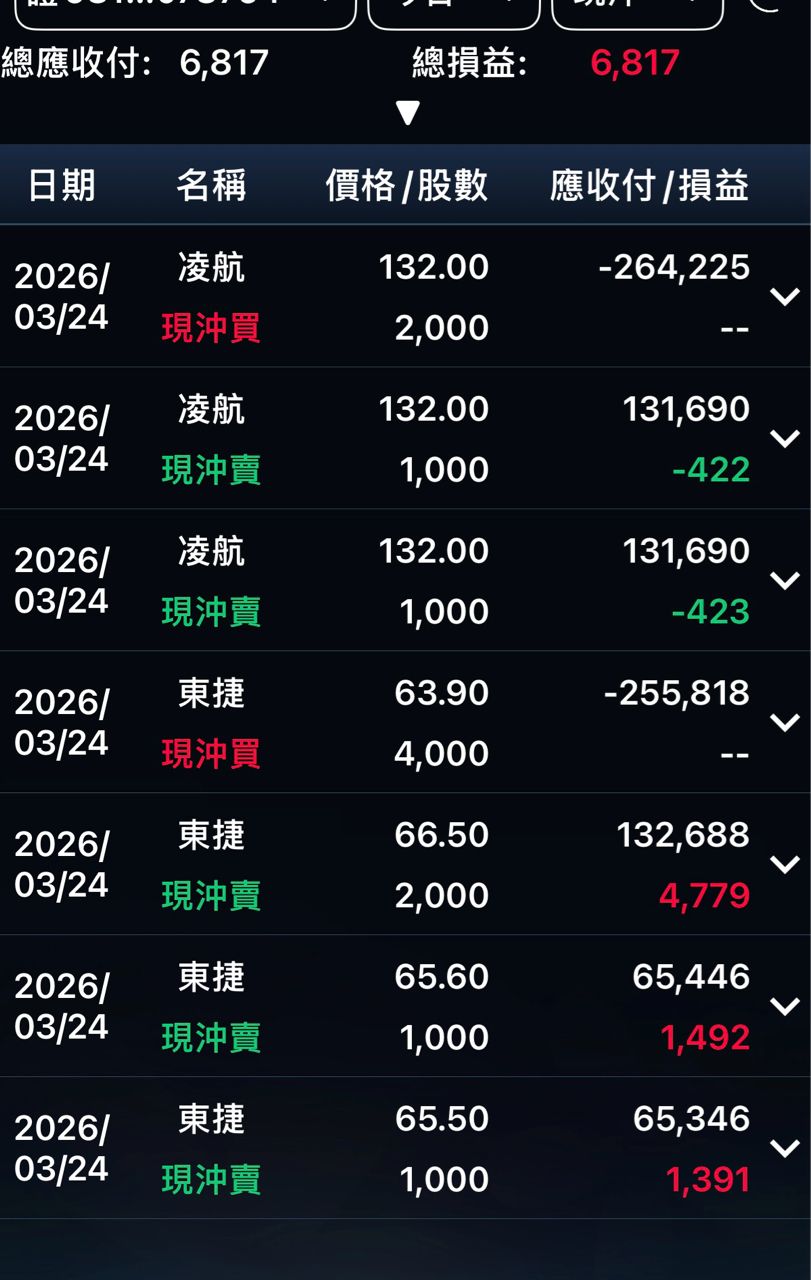Expand the 凌航 現沖買 2,000 shares row
The image size is (811, 1280).
(784, 297)
